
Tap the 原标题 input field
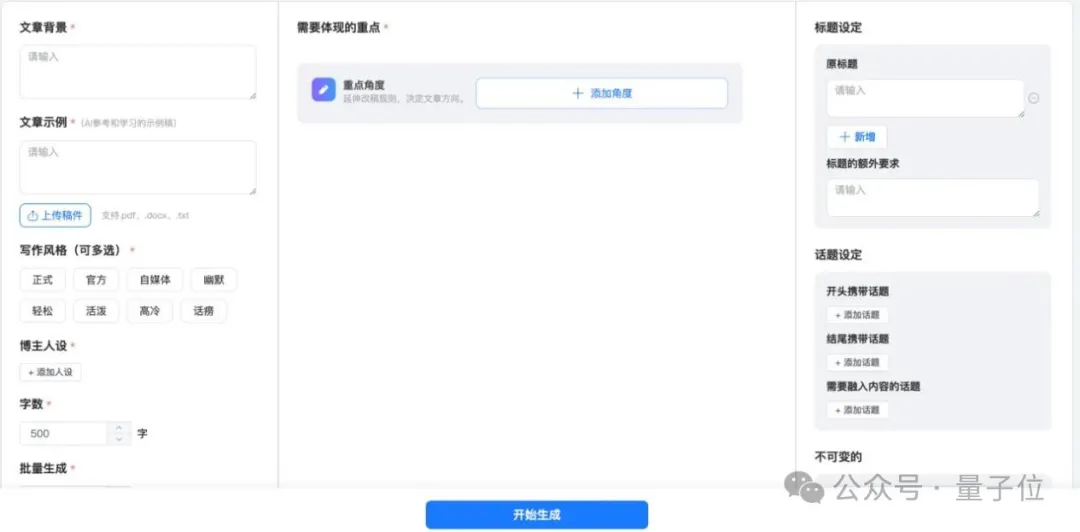tap(925, 98)
